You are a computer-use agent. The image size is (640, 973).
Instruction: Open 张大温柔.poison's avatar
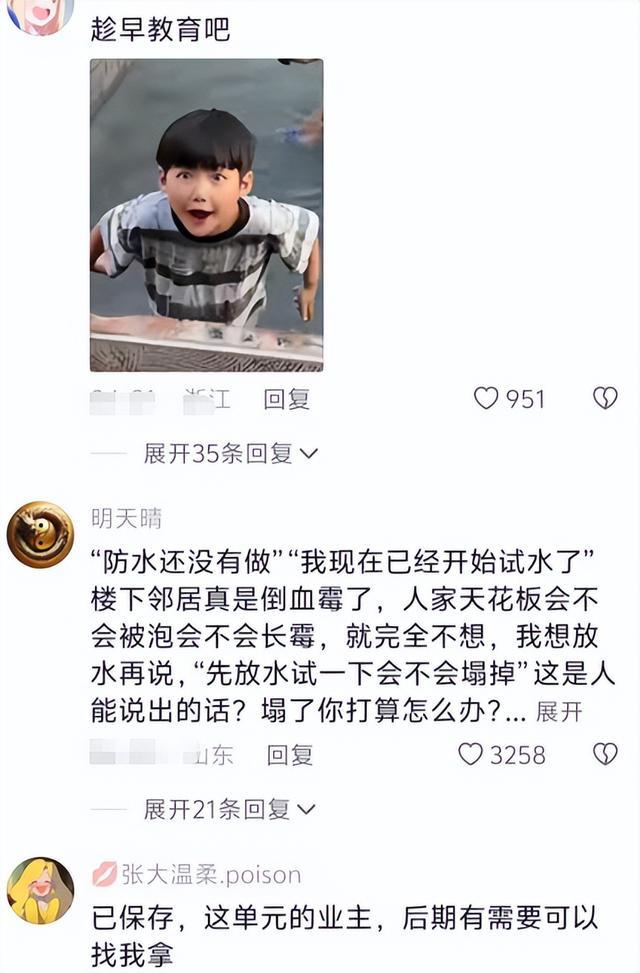click(40, 890)
